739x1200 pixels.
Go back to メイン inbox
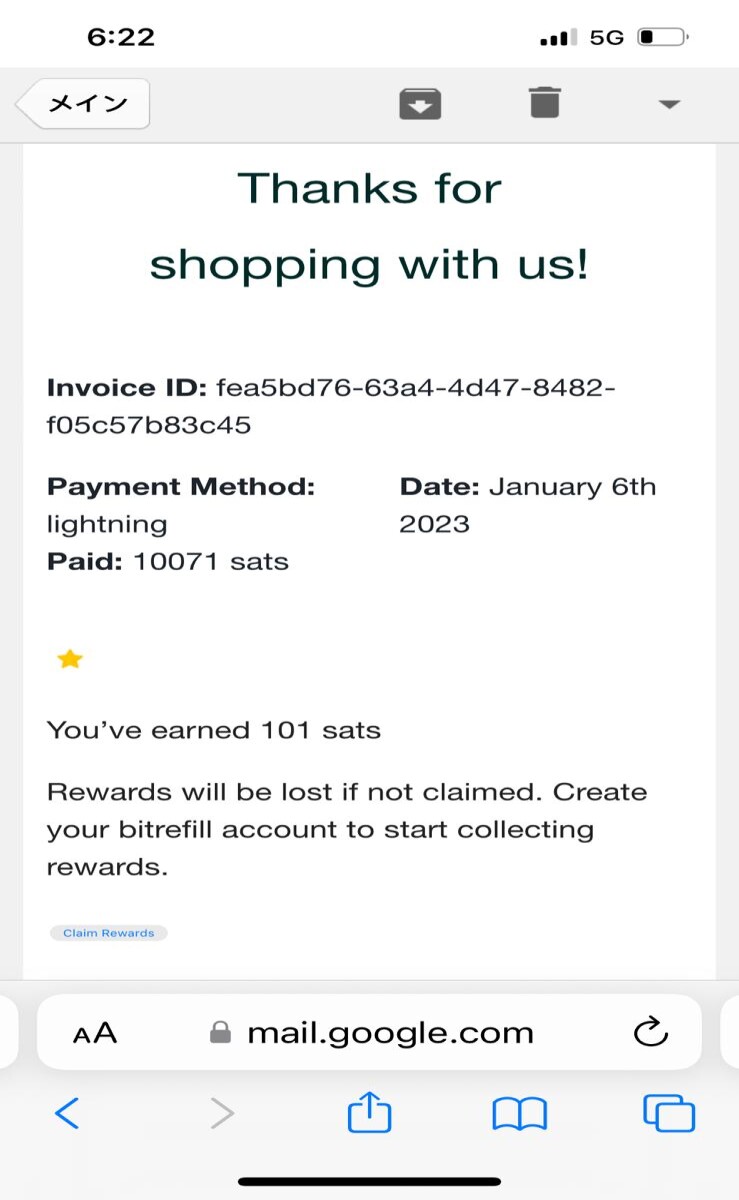point(84,104)
